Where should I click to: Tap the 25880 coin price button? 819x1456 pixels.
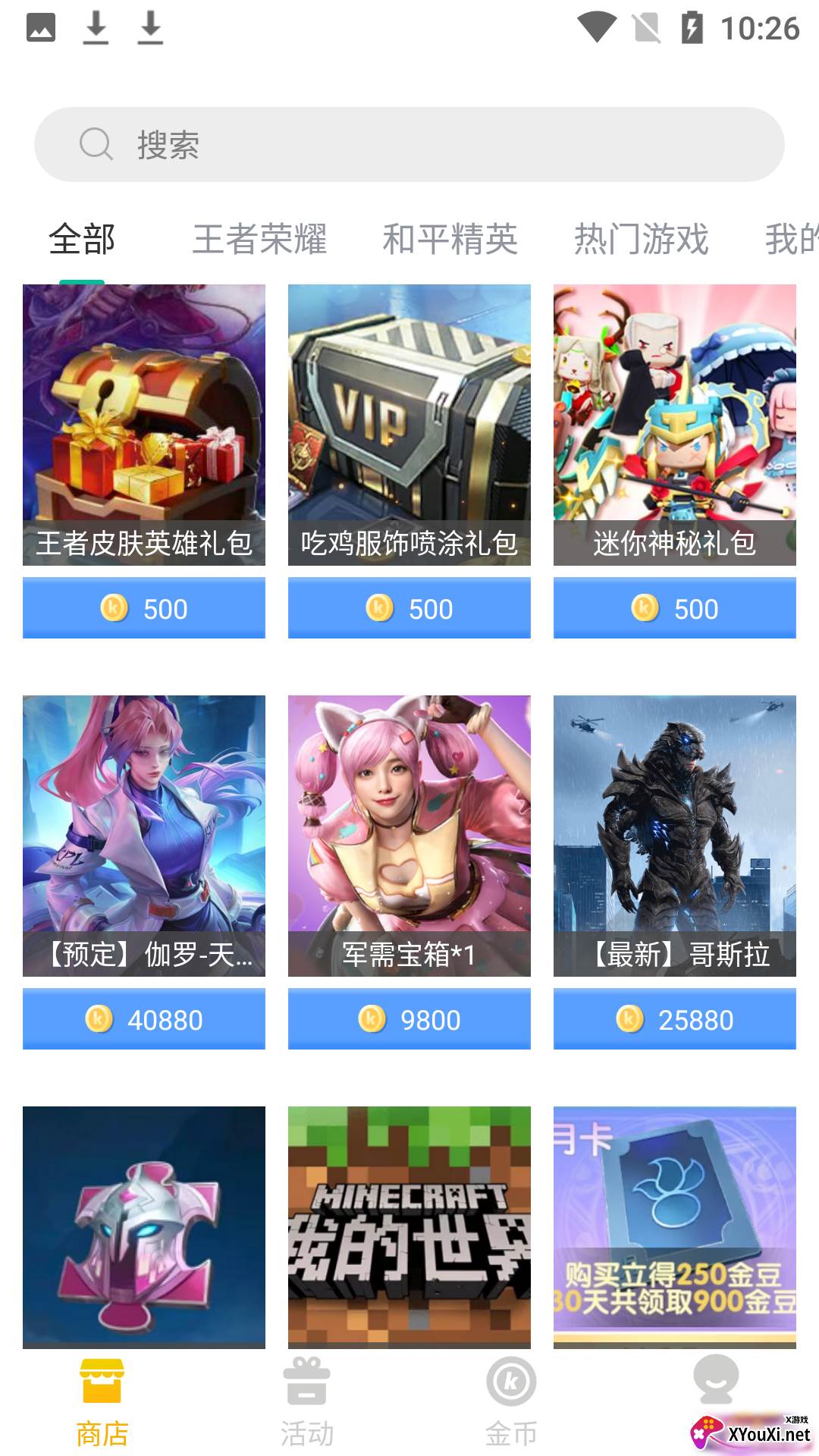675,1019
